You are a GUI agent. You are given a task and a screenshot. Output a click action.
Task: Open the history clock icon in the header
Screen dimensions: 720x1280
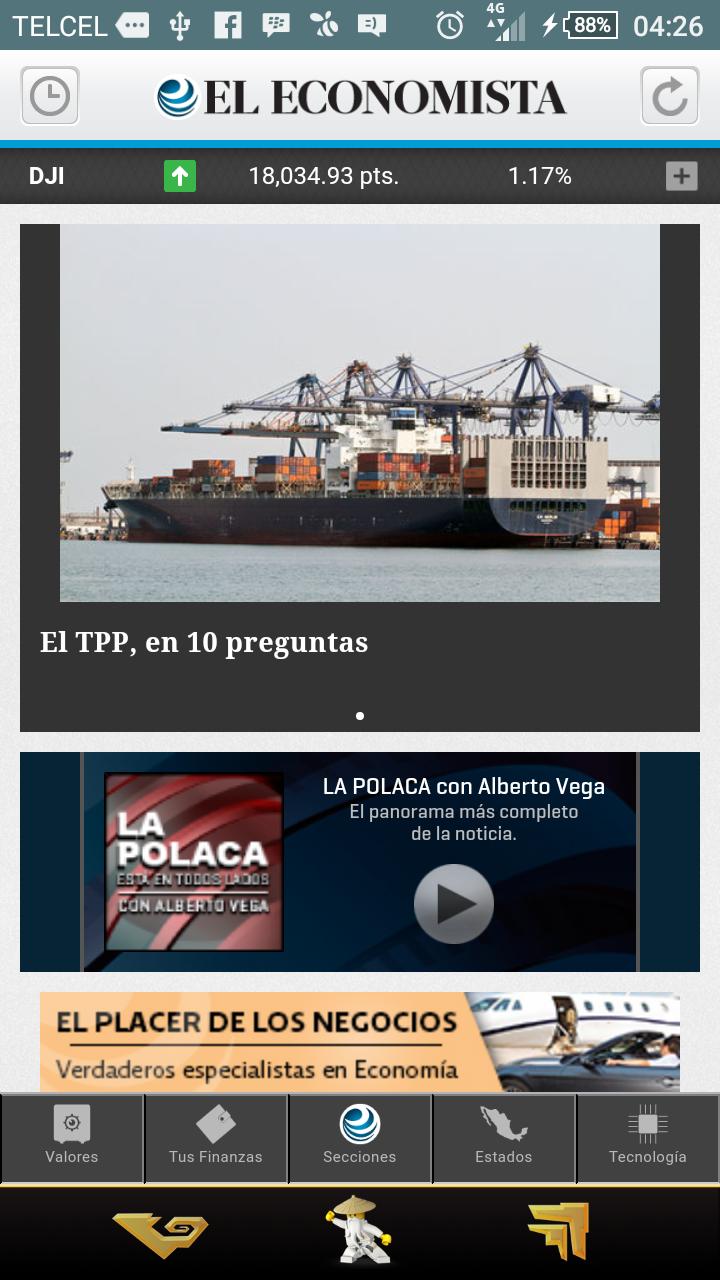tap(49, 95)
